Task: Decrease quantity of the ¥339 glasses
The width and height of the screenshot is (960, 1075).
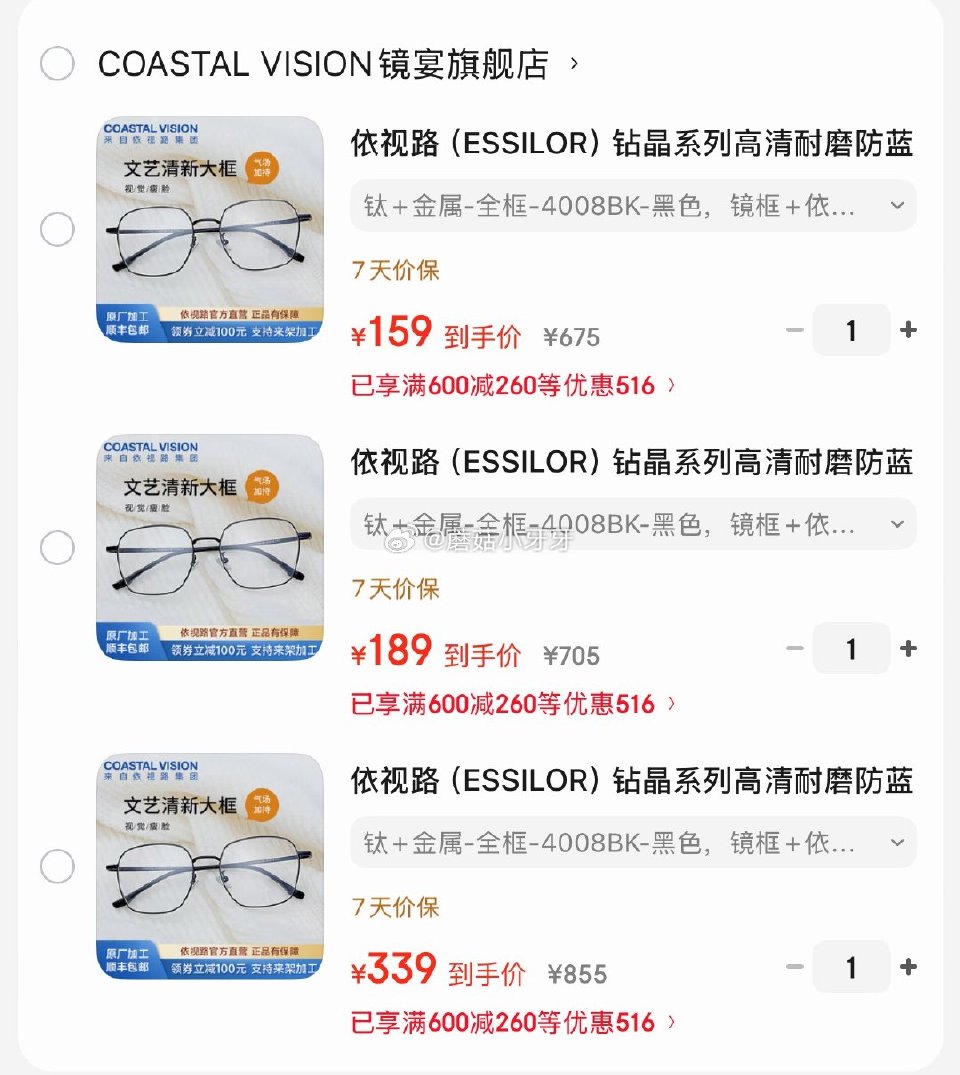Action: click(795, 967)
